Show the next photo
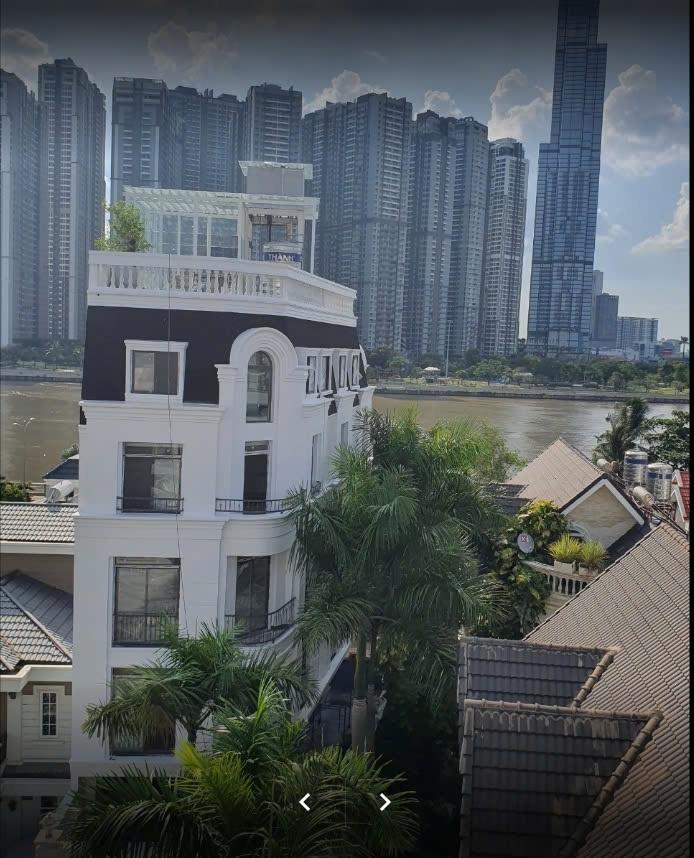 (x=385, y=801)
